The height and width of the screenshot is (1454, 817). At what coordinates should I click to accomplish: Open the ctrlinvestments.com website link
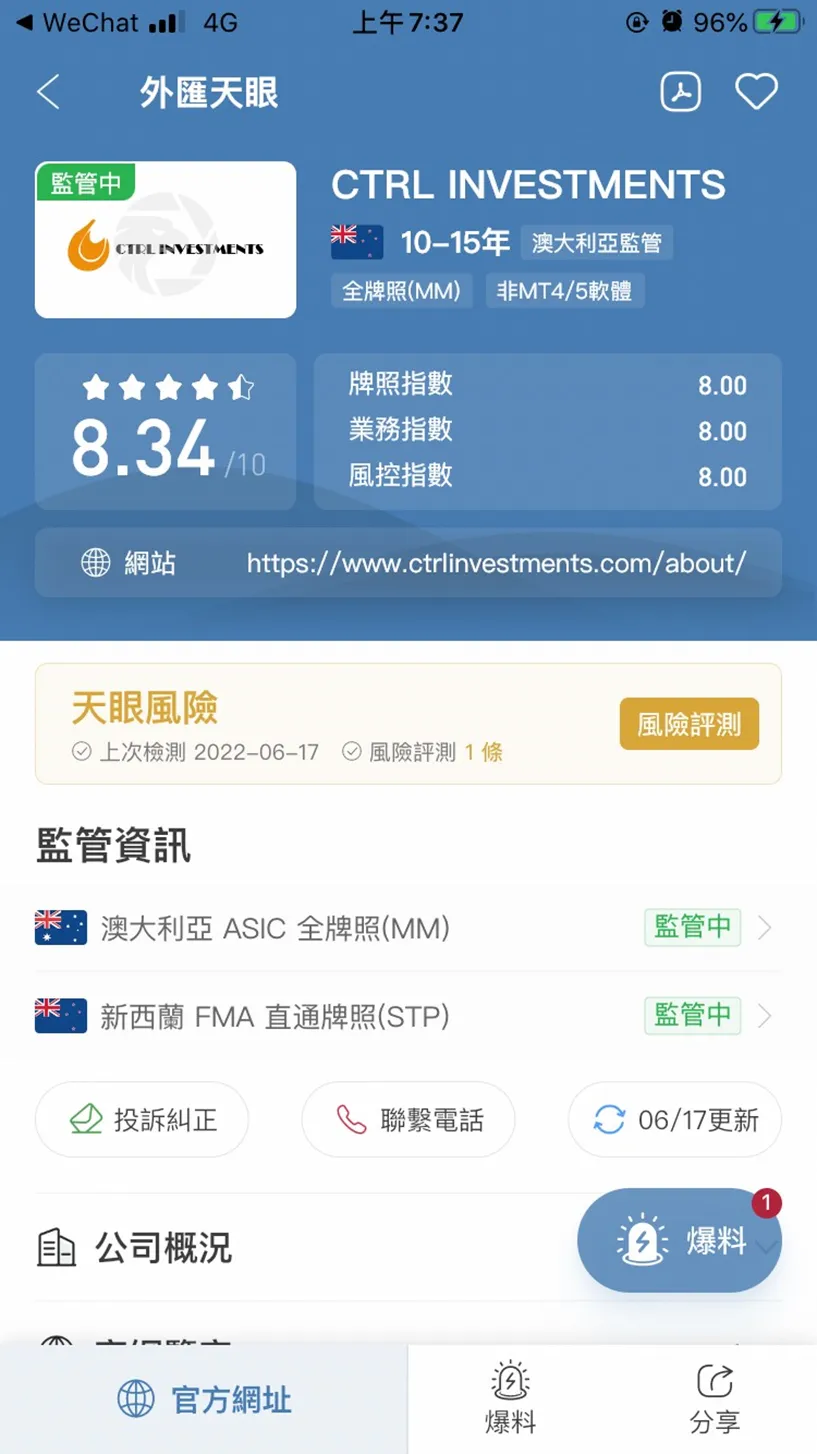click(x=496, y=563)
